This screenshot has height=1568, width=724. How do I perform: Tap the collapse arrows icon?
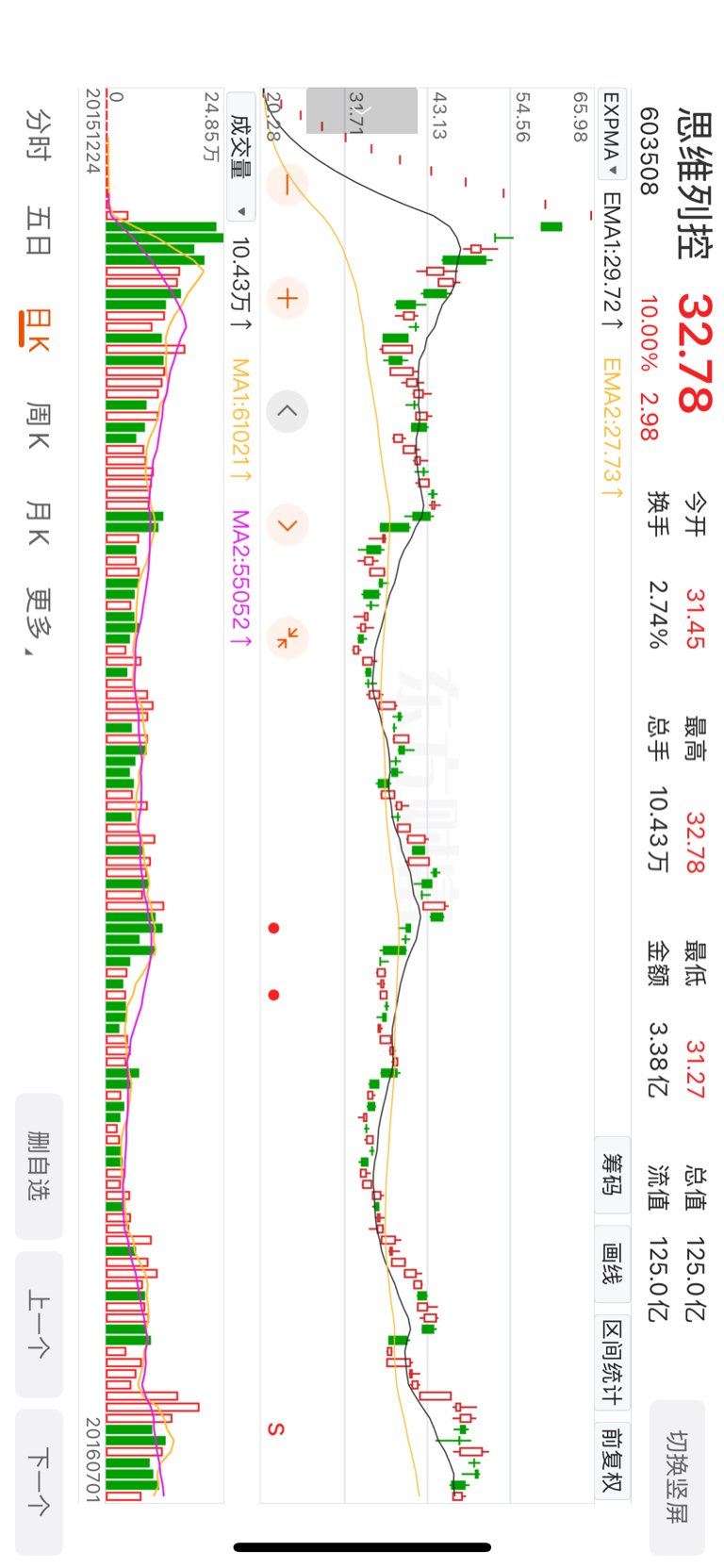click(x=288, y=638)
